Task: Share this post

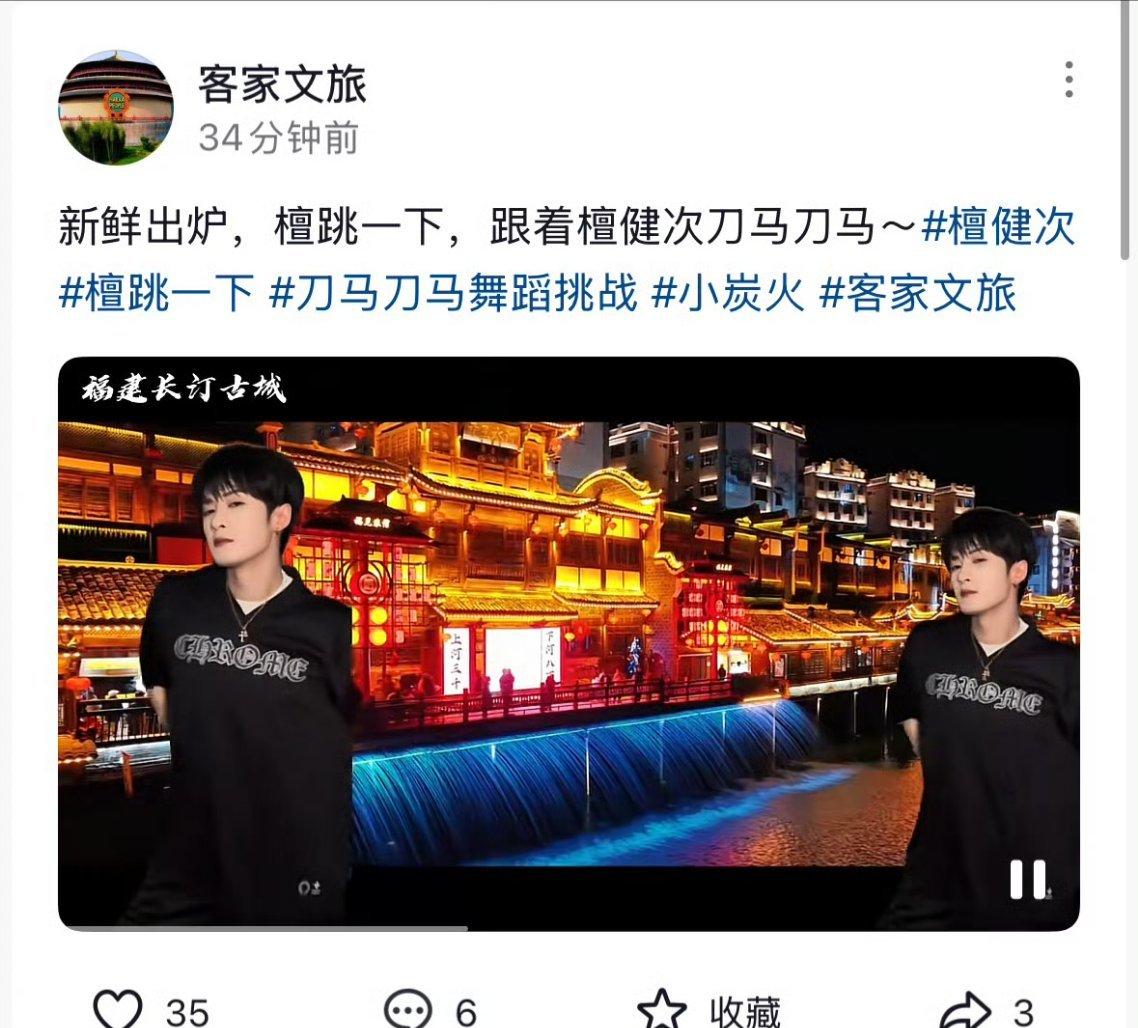Action: (965, 1008)
